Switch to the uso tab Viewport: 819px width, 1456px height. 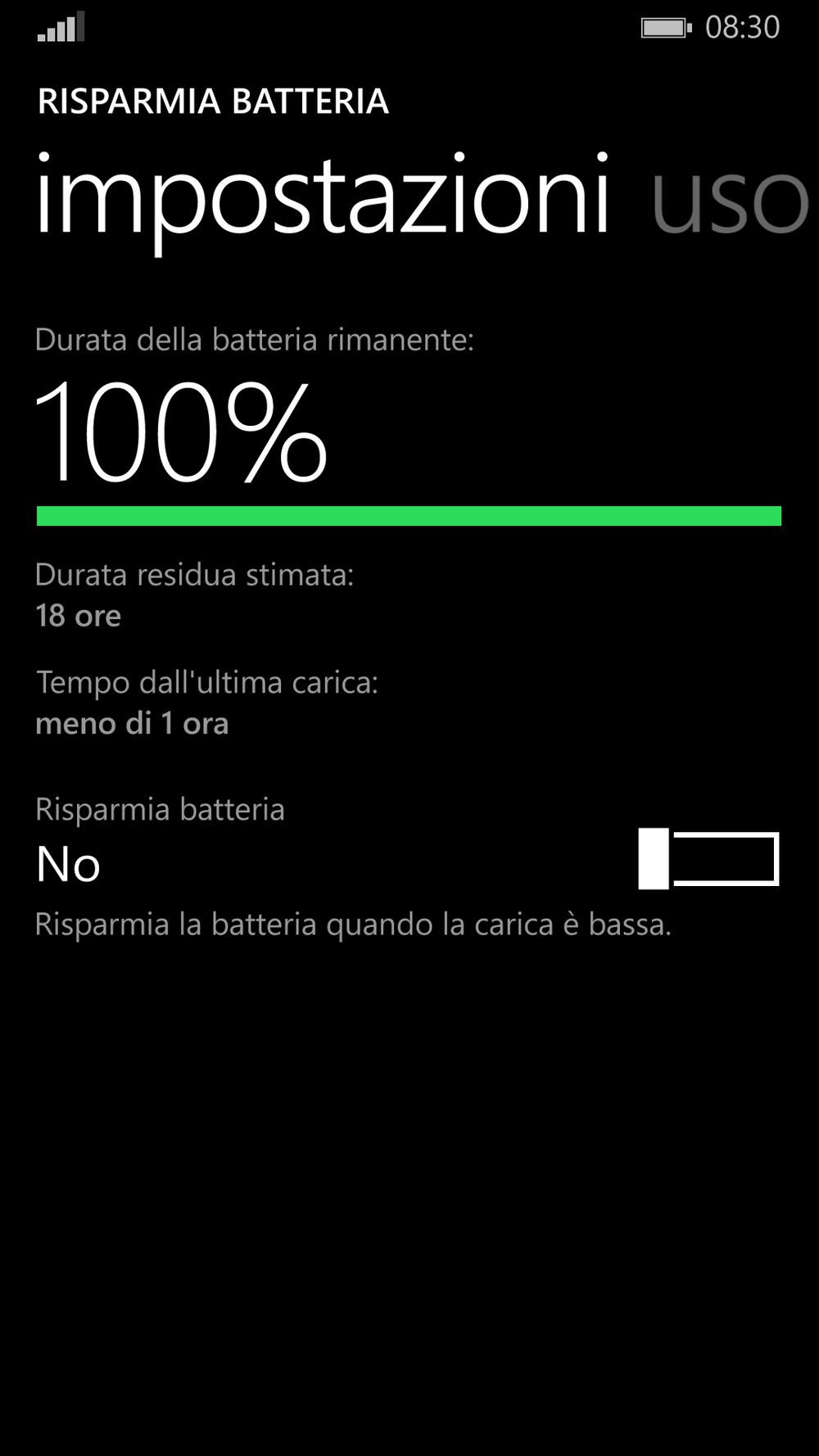click(731, 202)
